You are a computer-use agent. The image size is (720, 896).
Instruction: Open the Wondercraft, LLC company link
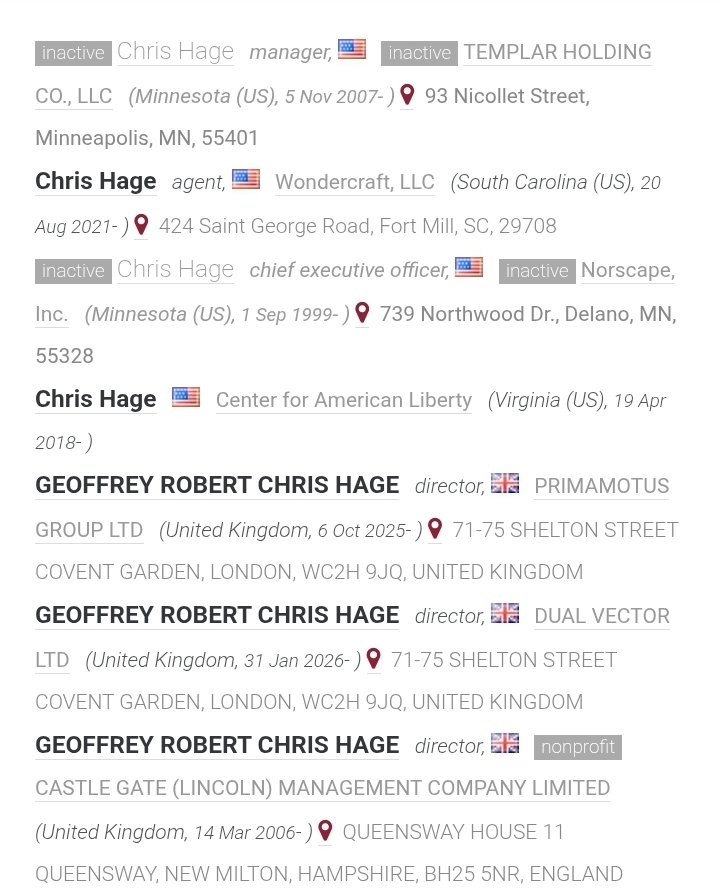(354, 182)
